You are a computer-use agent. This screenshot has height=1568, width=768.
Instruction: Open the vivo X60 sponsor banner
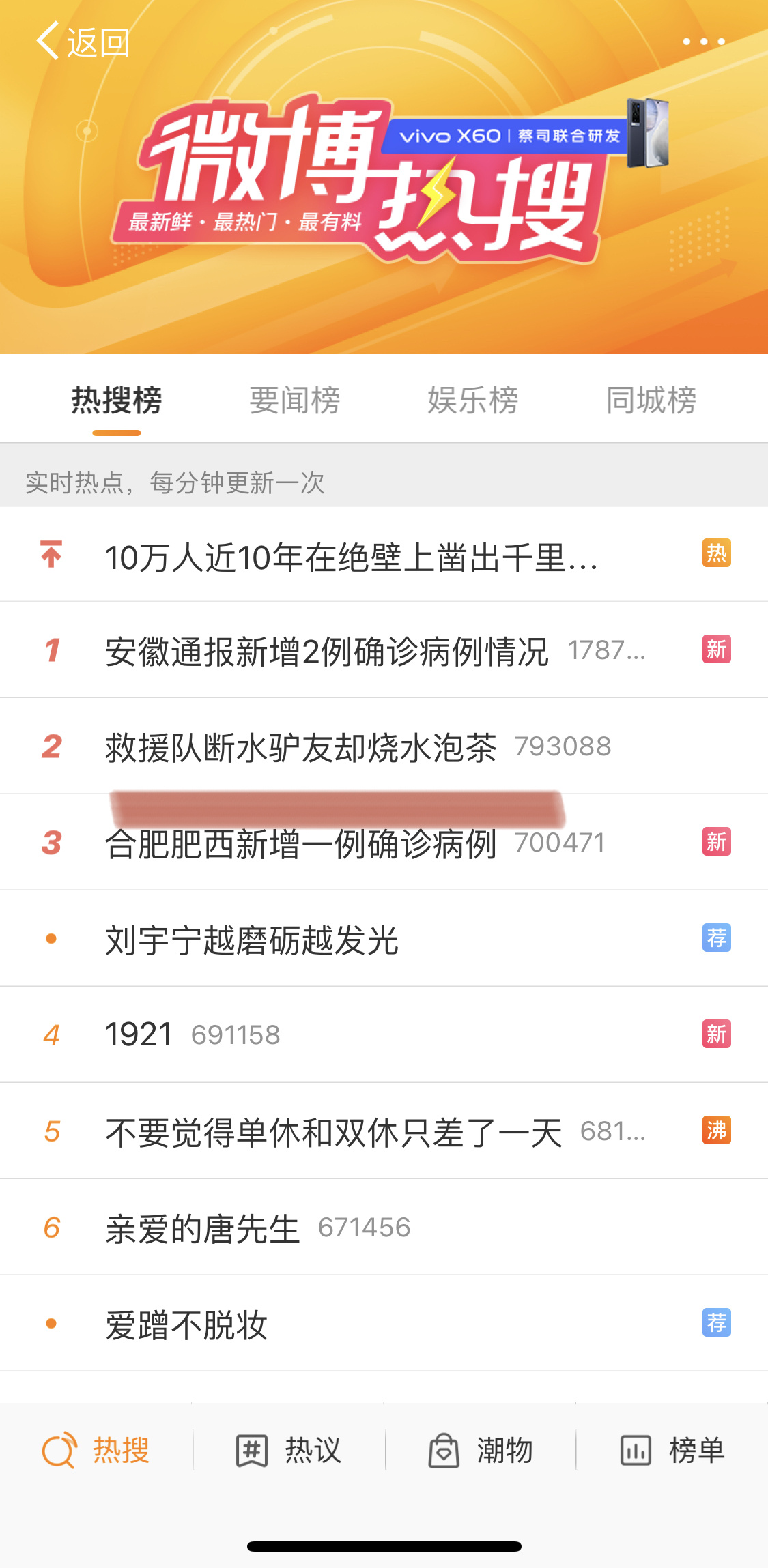pyautogui.click(x=526, y=136)
